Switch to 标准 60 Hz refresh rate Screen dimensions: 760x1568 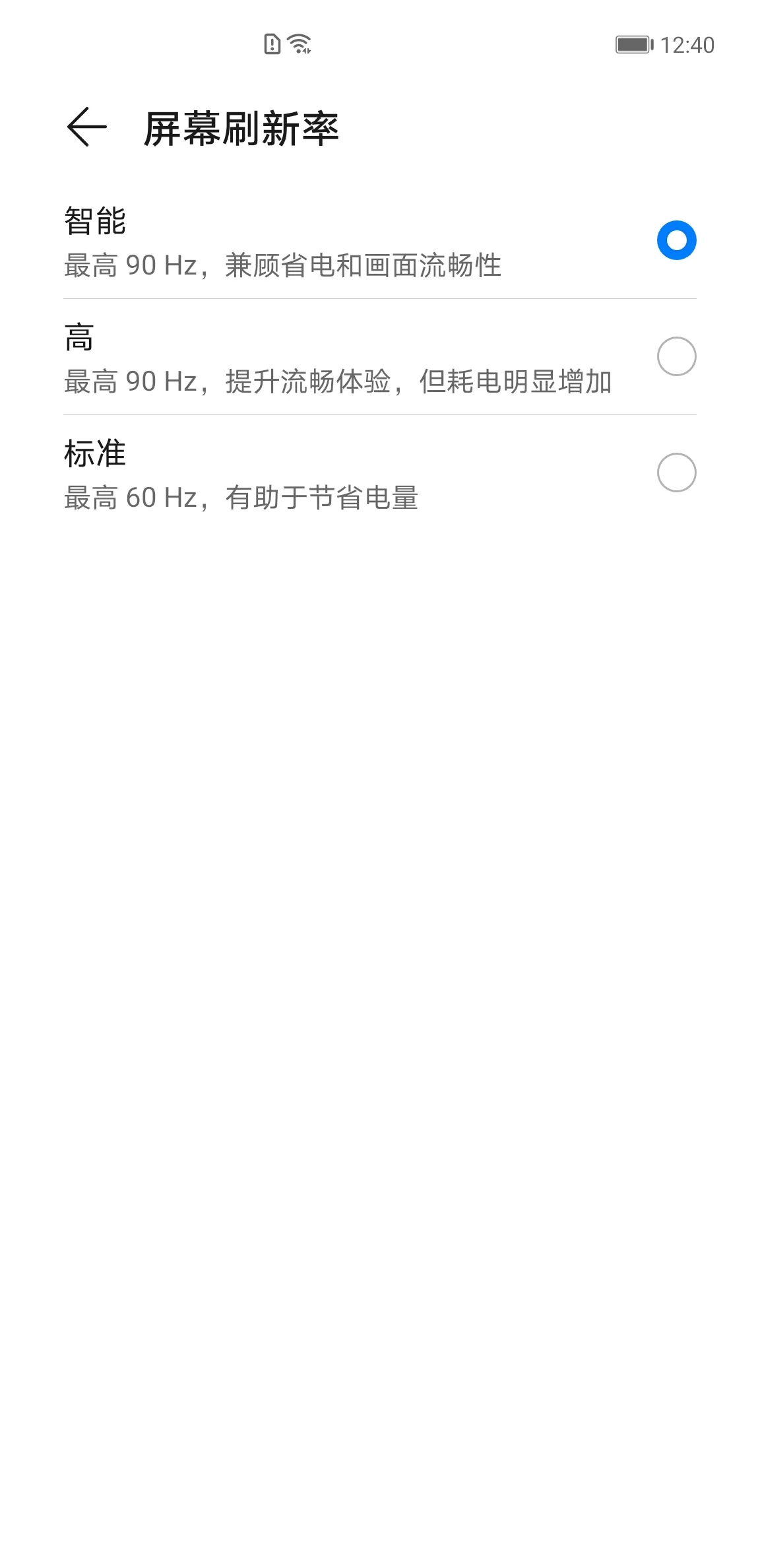click(380, 473)
